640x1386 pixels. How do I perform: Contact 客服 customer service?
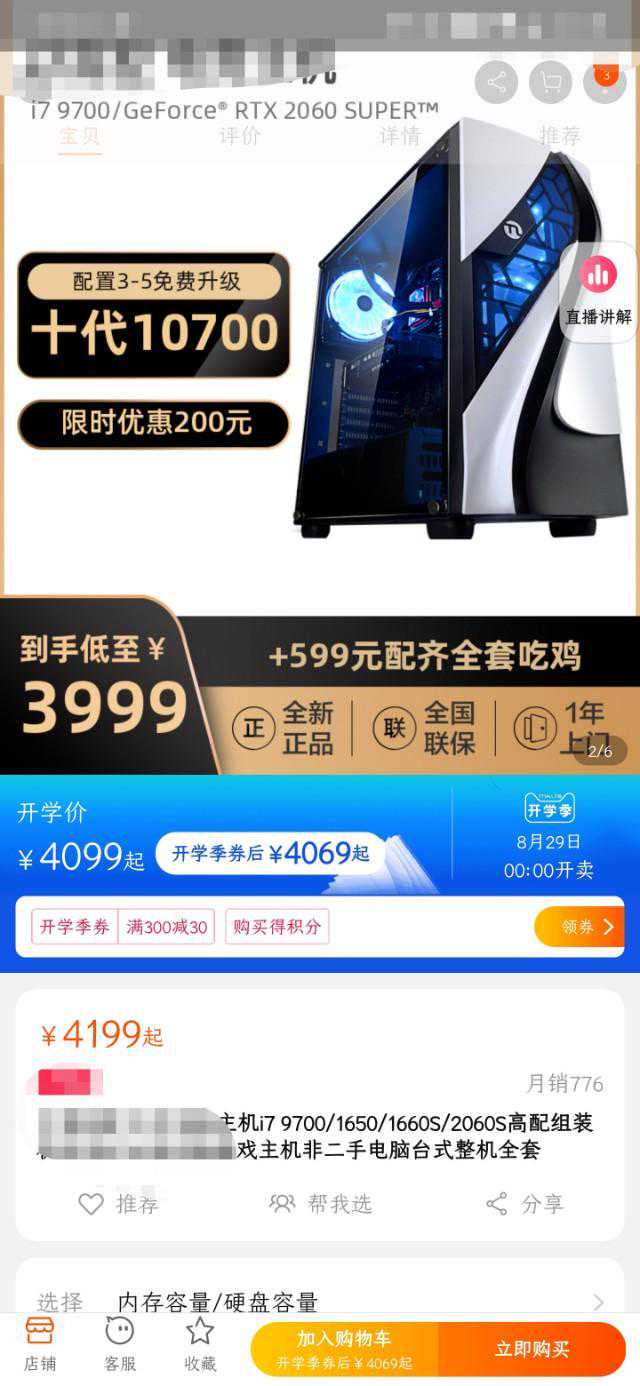(120, 1345)
